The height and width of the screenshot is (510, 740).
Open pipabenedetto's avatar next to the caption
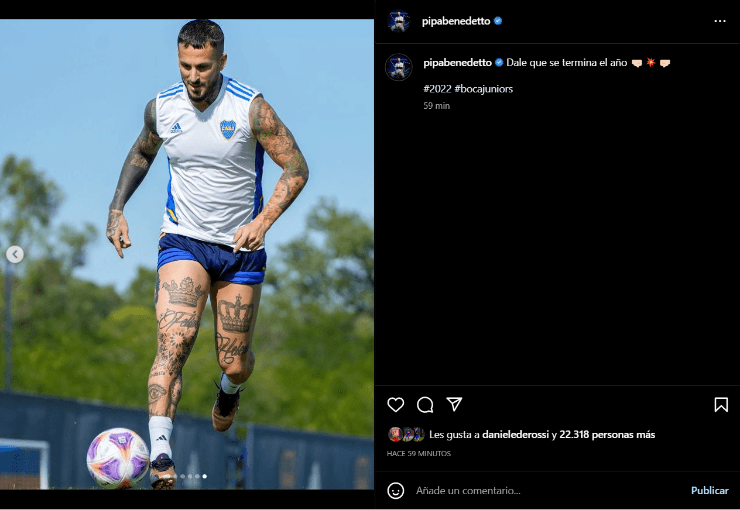tap(399, 67)
